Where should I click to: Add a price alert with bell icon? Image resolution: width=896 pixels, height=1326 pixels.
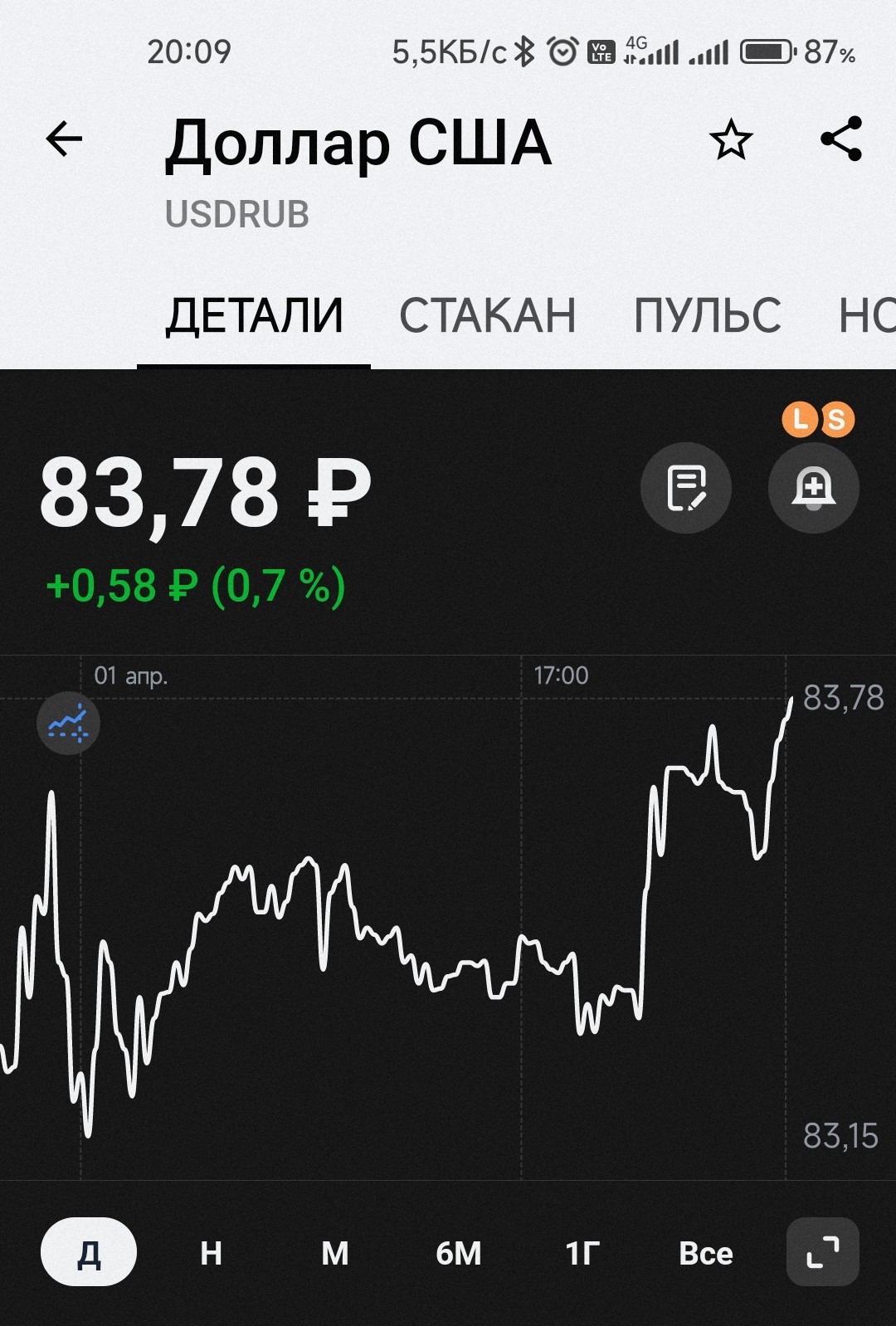814,488
